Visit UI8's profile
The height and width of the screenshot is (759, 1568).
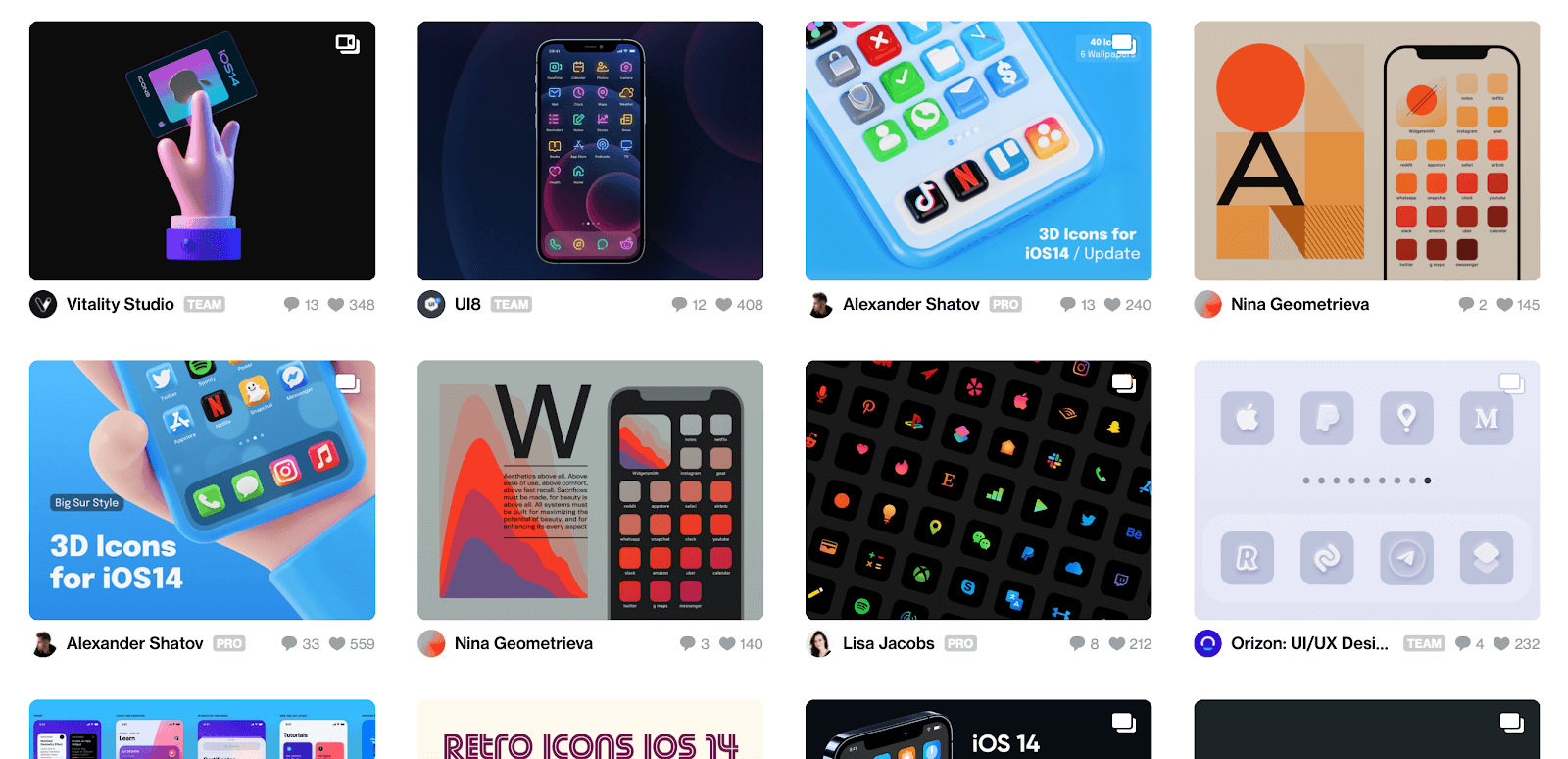(467, 304)
